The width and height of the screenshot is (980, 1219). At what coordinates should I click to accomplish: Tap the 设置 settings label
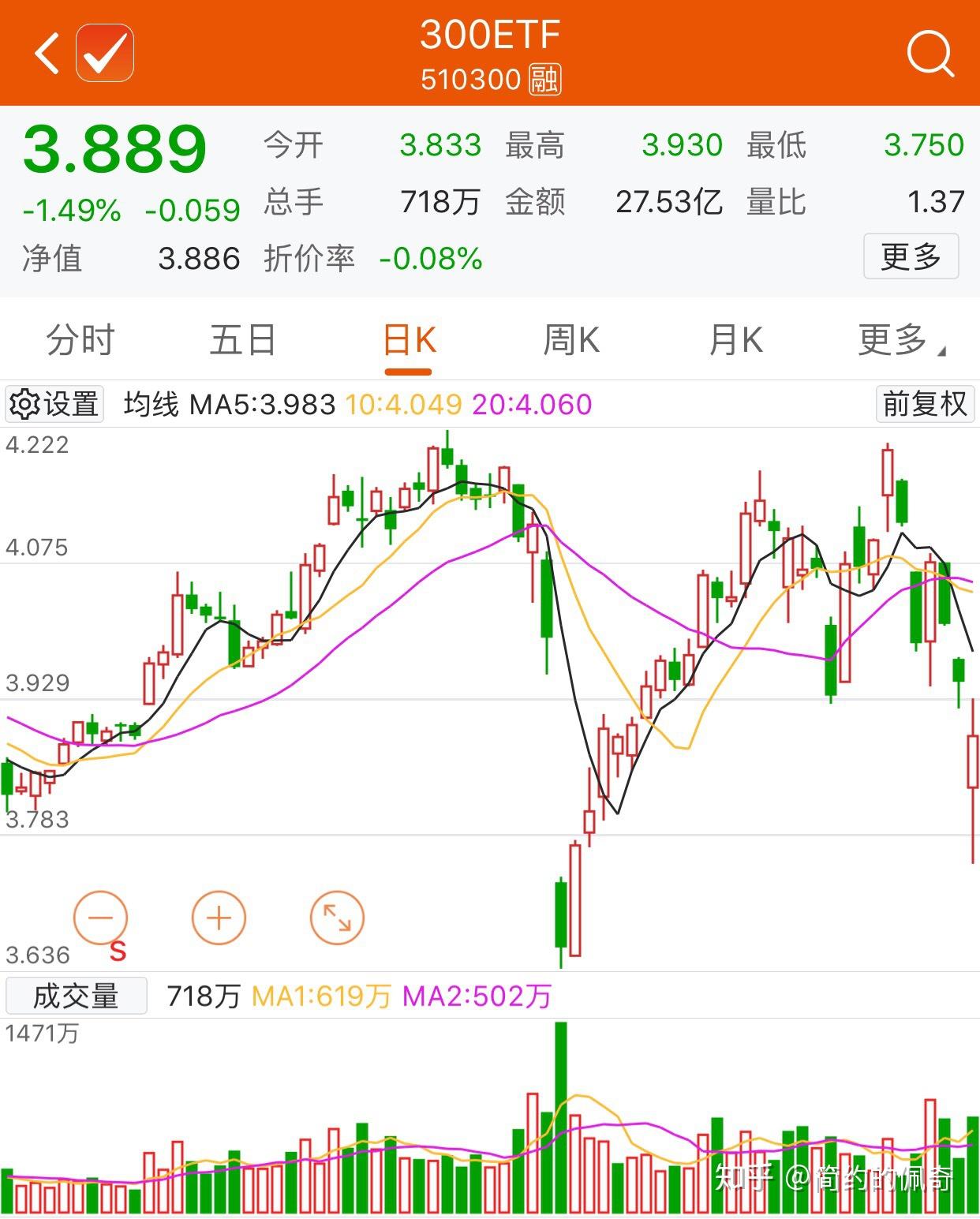click(67, 403)
